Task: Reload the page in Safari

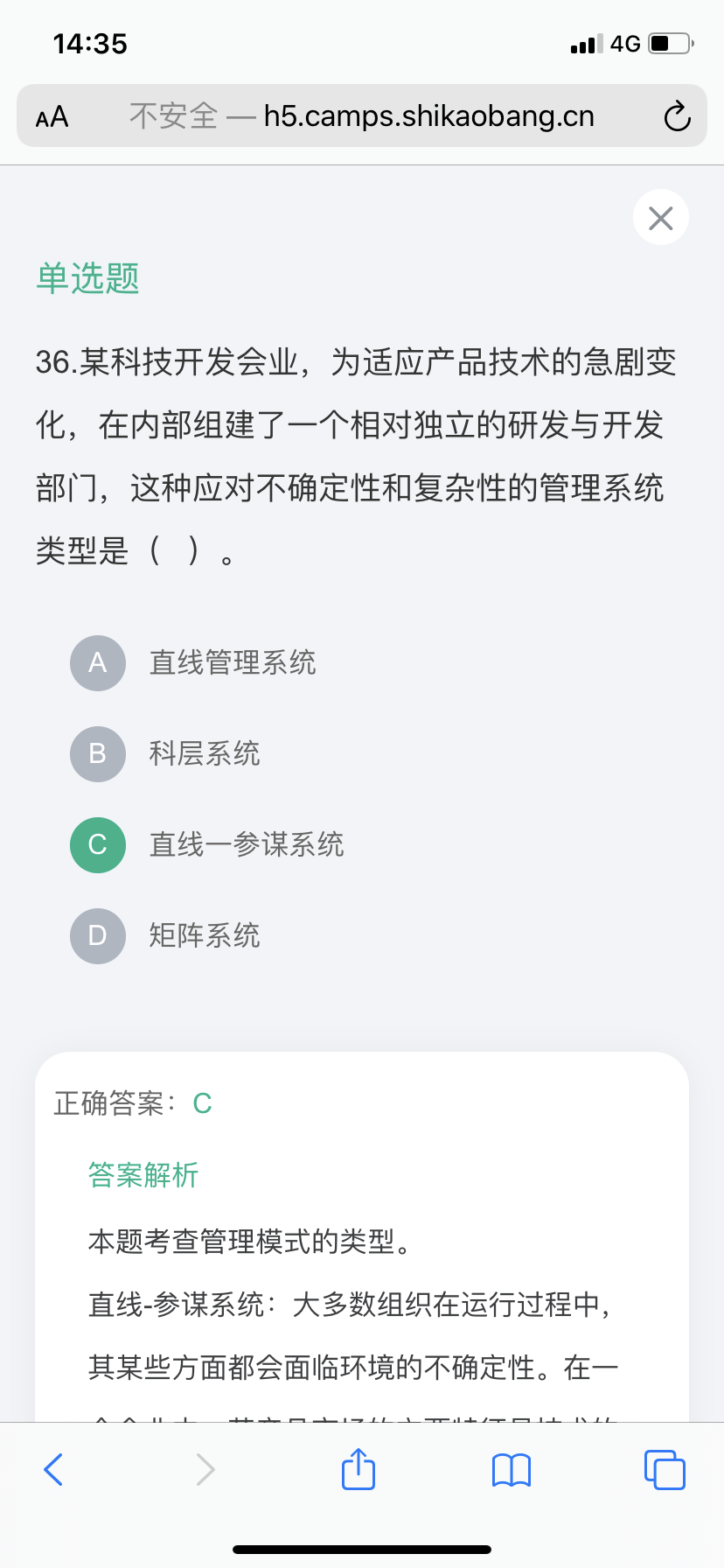Action: 677,116
